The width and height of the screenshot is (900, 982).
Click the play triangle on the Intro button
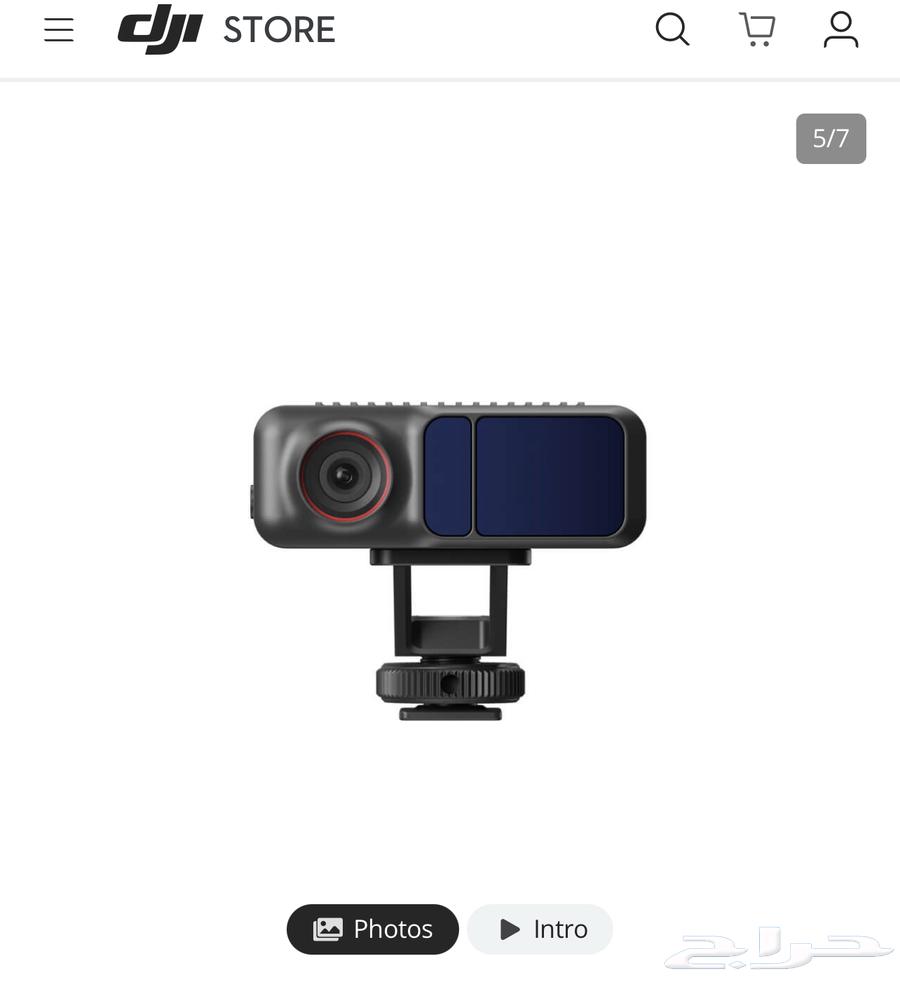508,929
